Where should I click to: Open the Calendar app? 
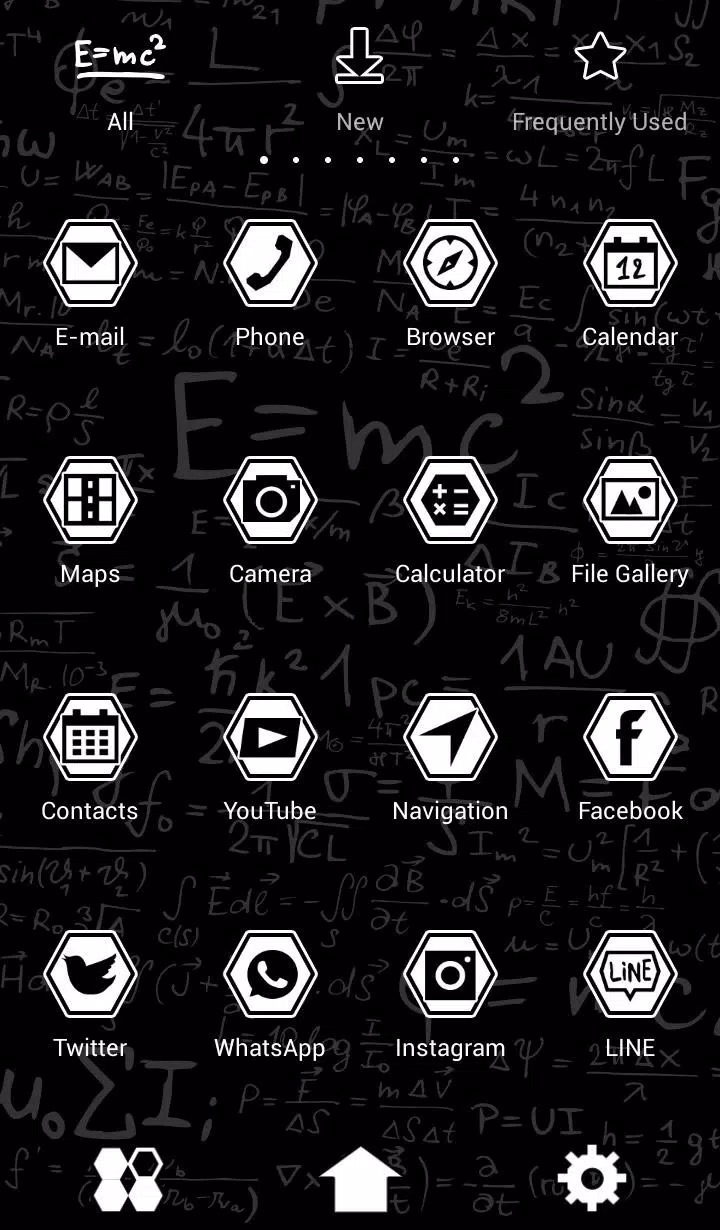[x=630, y=285]
